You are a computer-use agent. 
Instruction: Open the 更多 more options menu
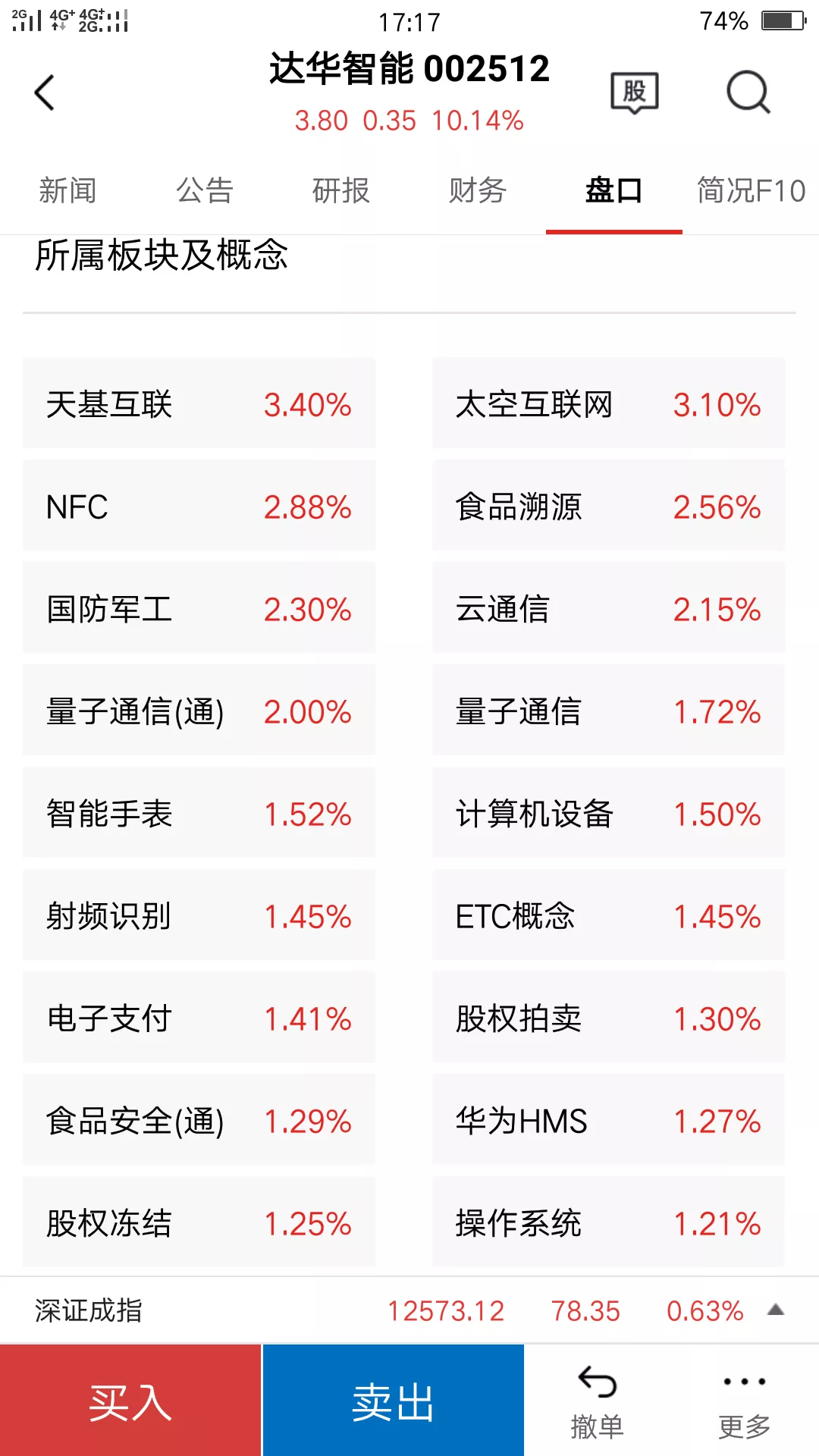tap(745, 1402)
